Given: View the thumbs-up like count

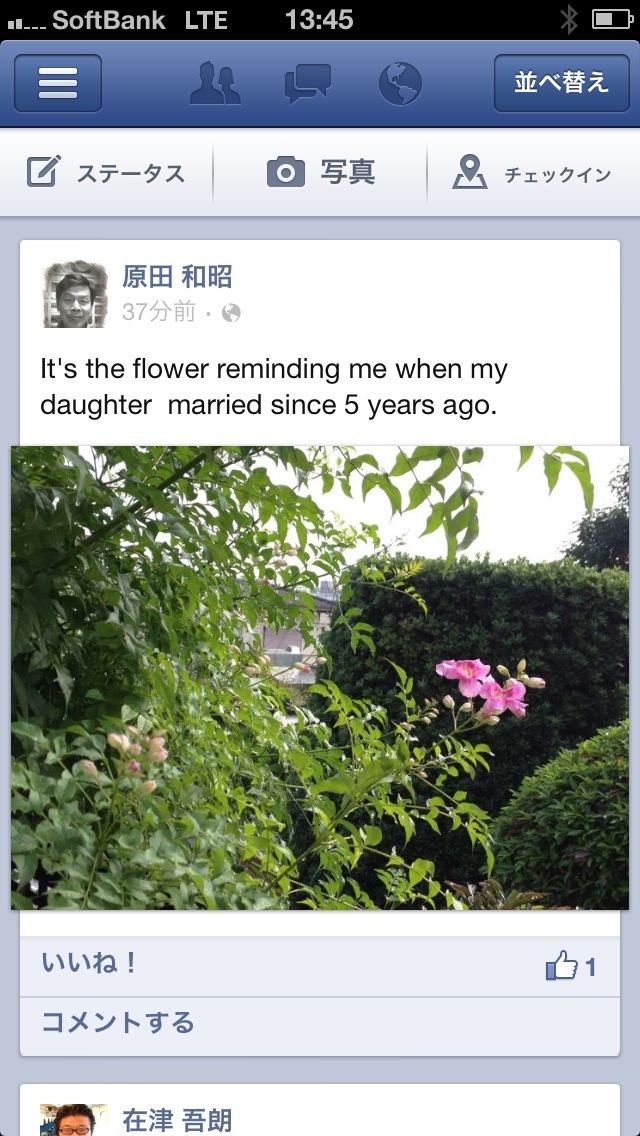Looking at the screenshot, I should coord(571,966).
